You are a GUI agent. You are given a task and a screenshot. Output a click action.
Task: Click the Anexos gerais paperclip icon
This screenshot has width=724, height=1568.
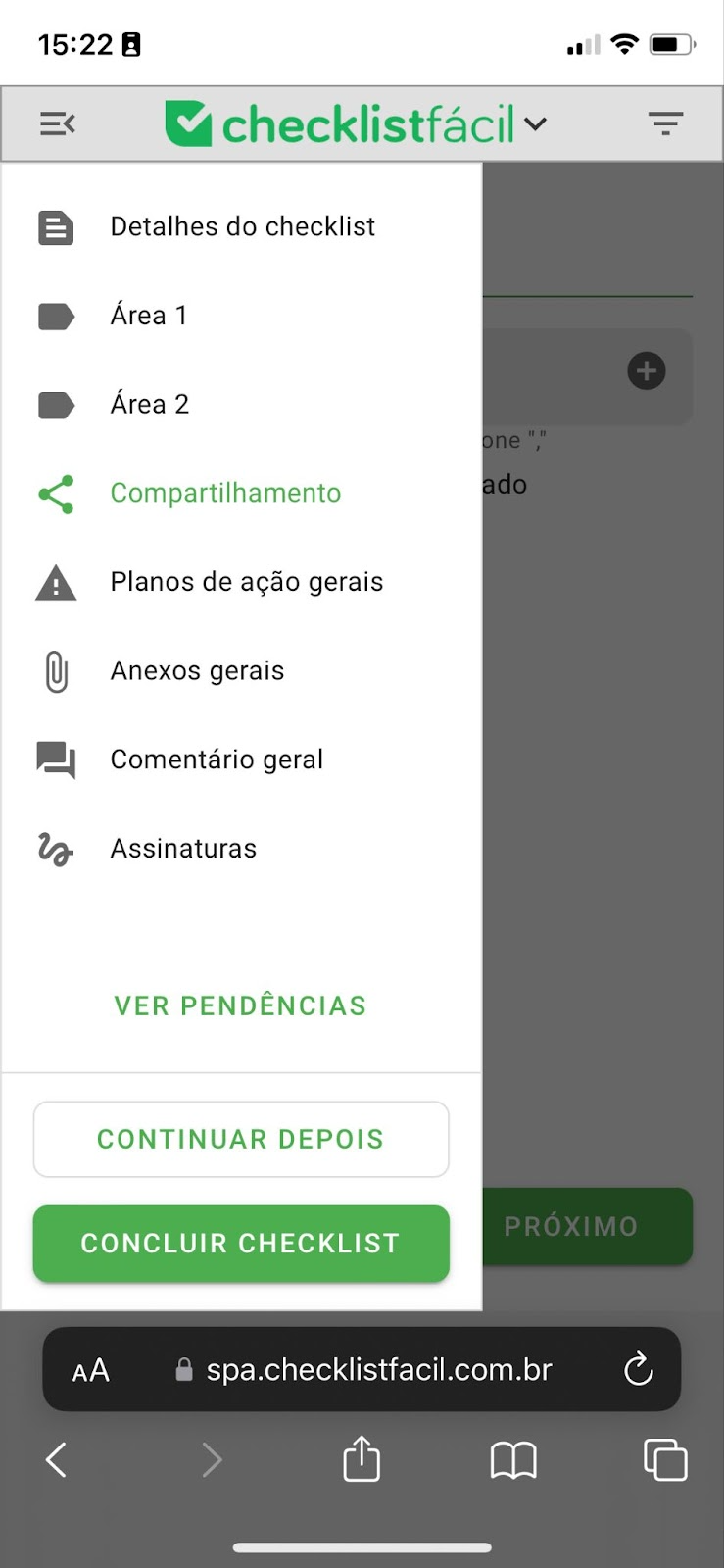56,671
